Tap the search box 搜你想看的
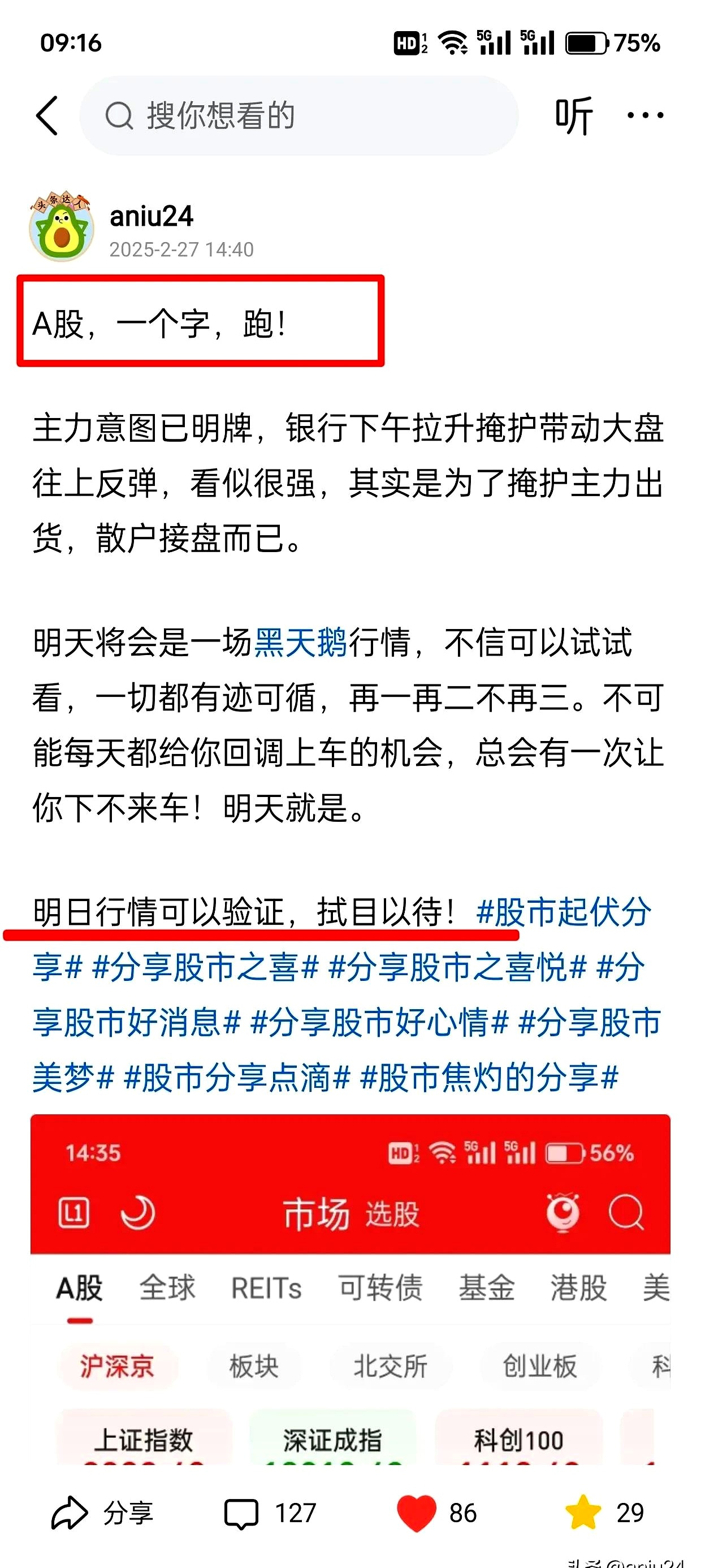701x1568 pixels. point(298,115)
